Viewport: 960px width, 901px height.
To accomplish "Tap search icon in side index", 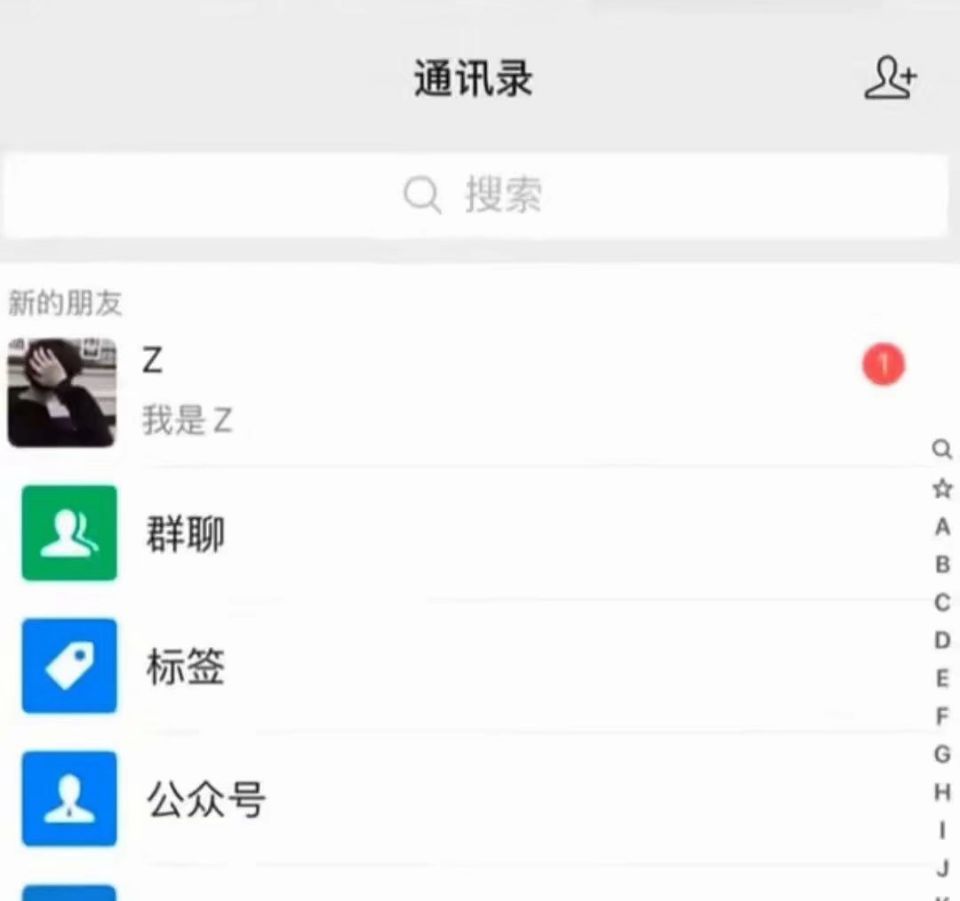I will coord(942,450).
